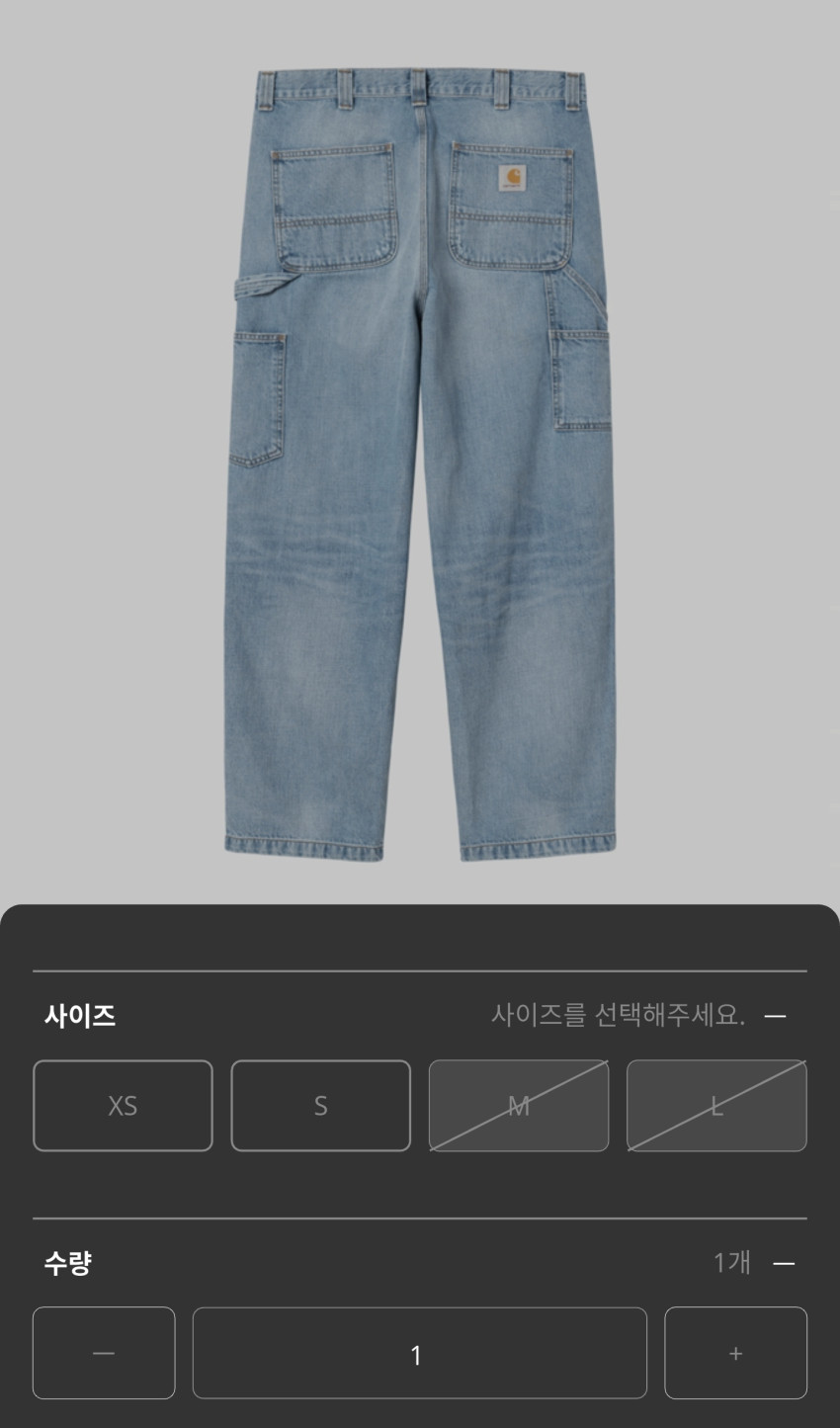The height and width of the screenshot is (1428, 840).
Task: Tap the sold-out M size option
Action: pyautogui.click(x=518, y=1105)
